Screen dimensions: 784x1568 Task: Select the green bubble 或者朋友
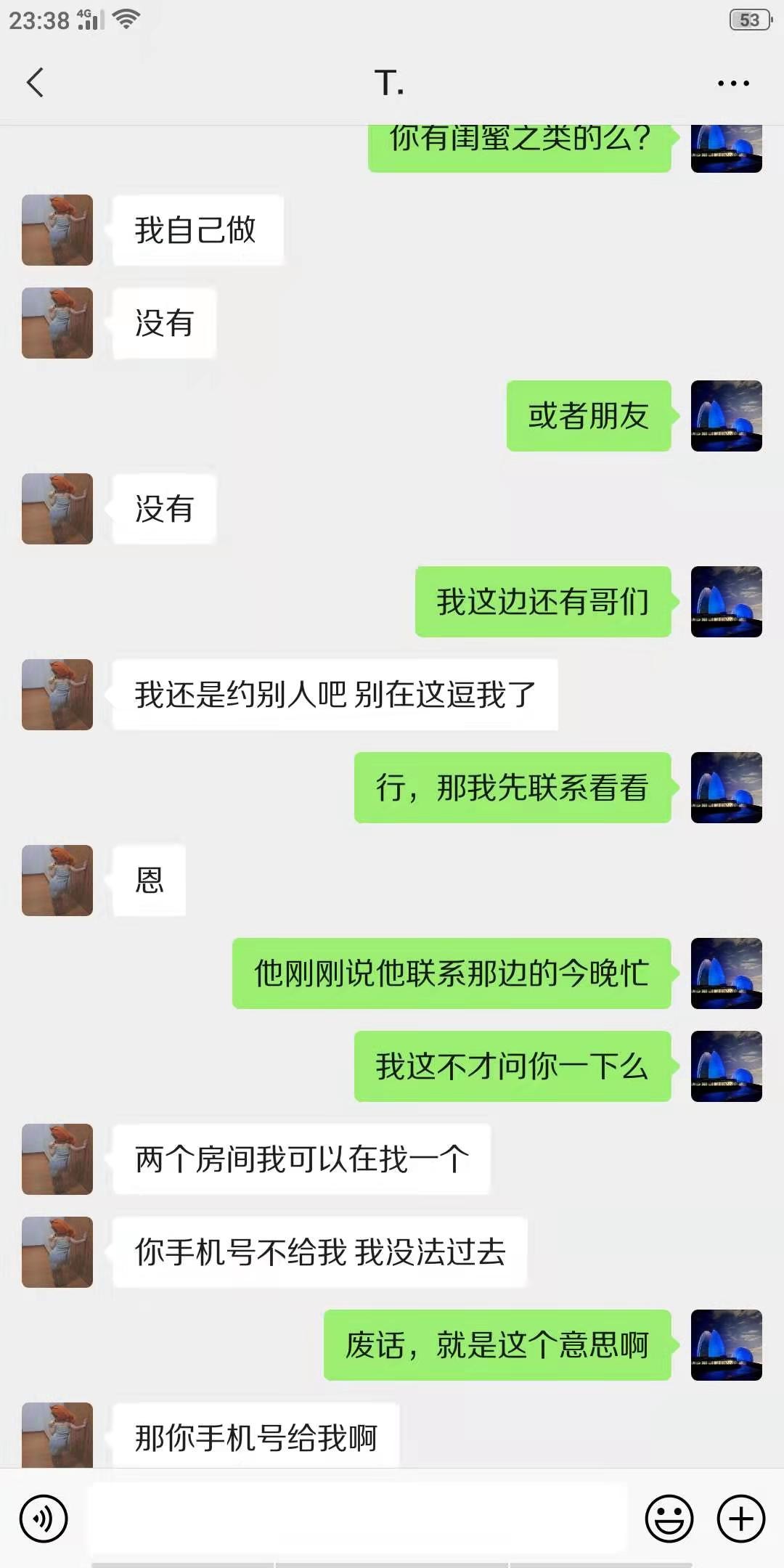pos(590,416)
